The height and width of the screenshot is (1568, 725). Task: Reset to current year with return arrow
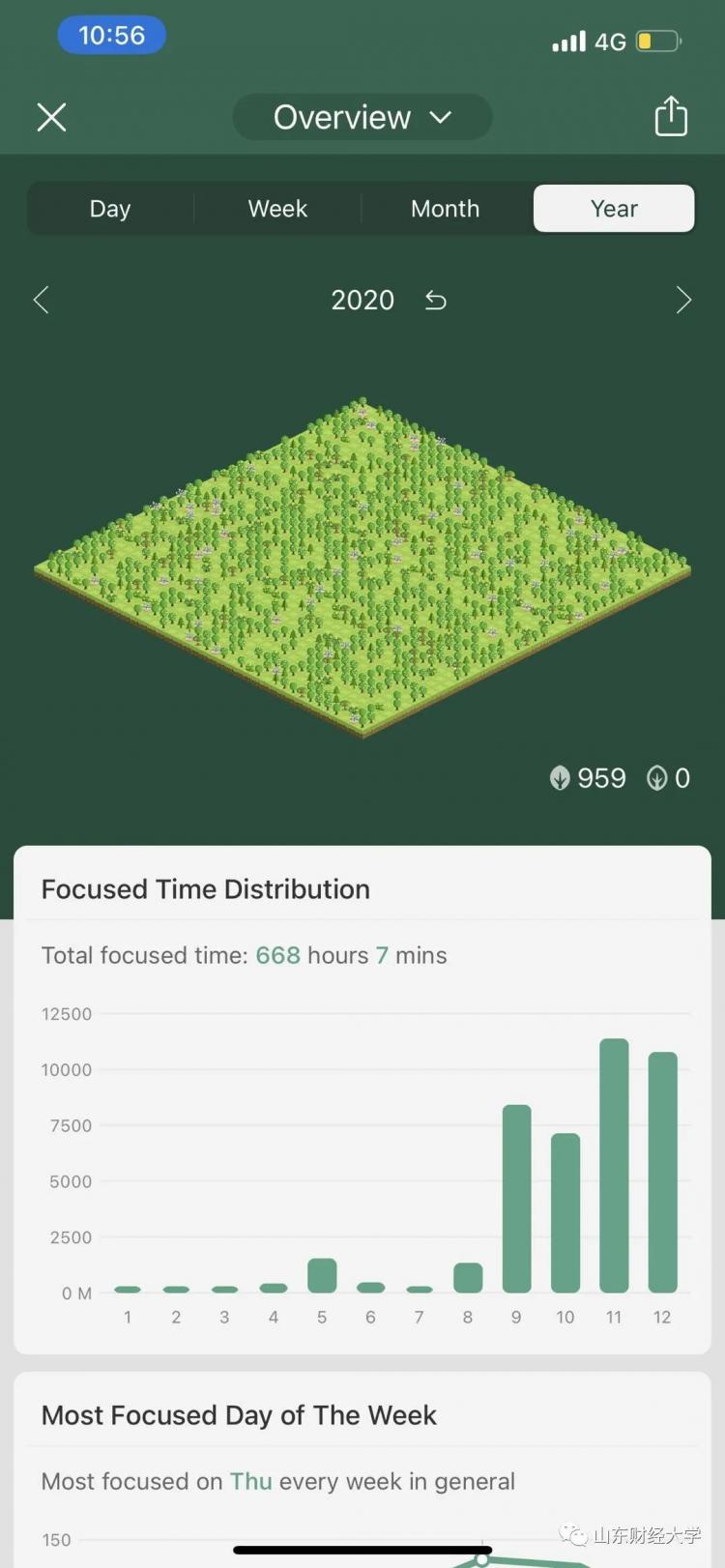(x=436, y=301)
